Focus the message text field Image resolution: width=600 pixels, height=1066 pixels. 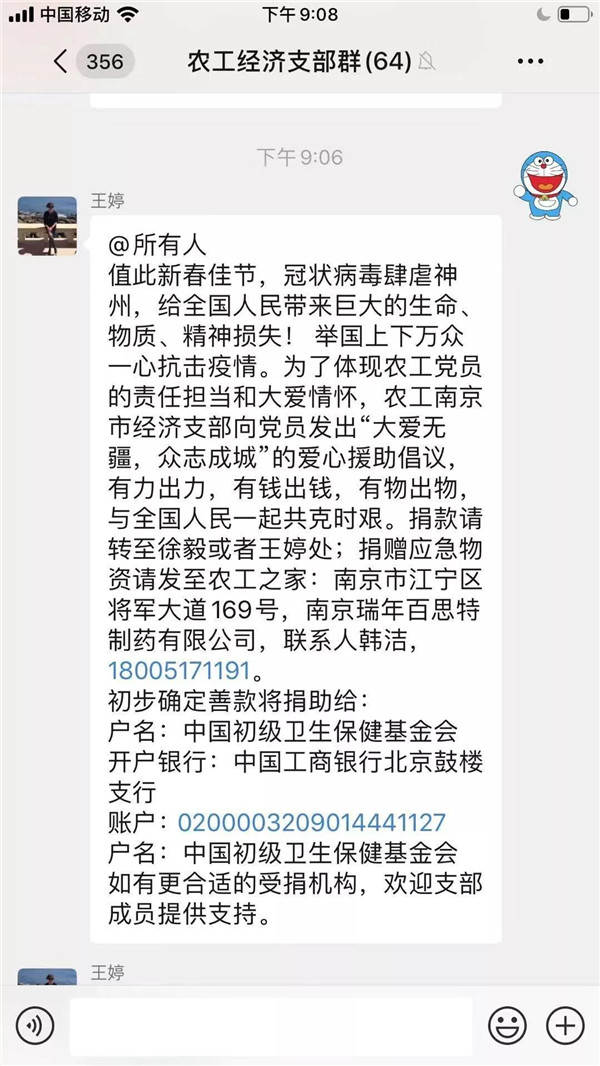coord(270,1026)
